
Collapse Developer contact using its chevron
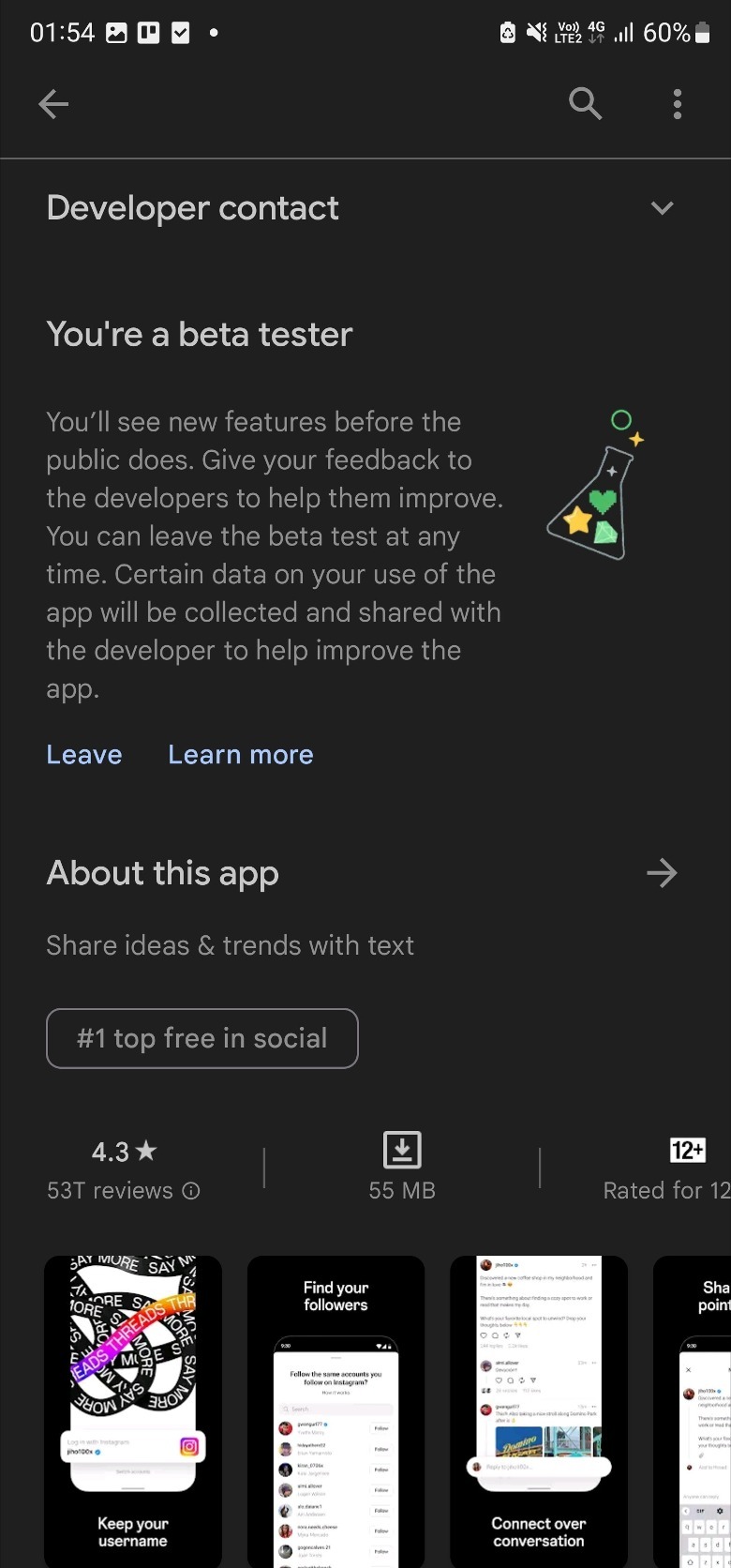[662, 207]
